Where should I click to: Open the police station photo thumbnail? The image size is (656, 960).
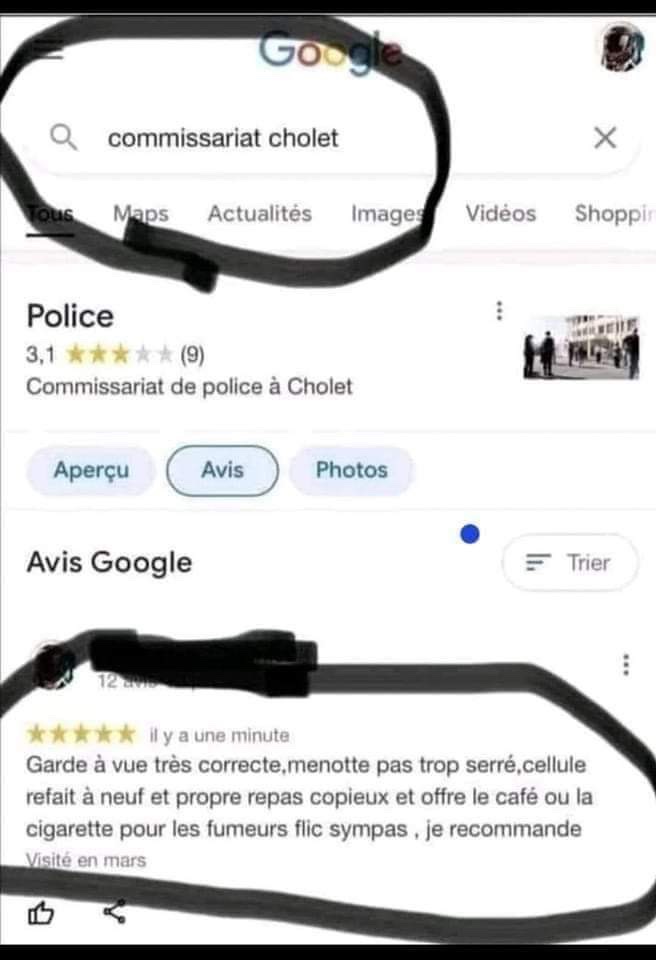point(582,347)
